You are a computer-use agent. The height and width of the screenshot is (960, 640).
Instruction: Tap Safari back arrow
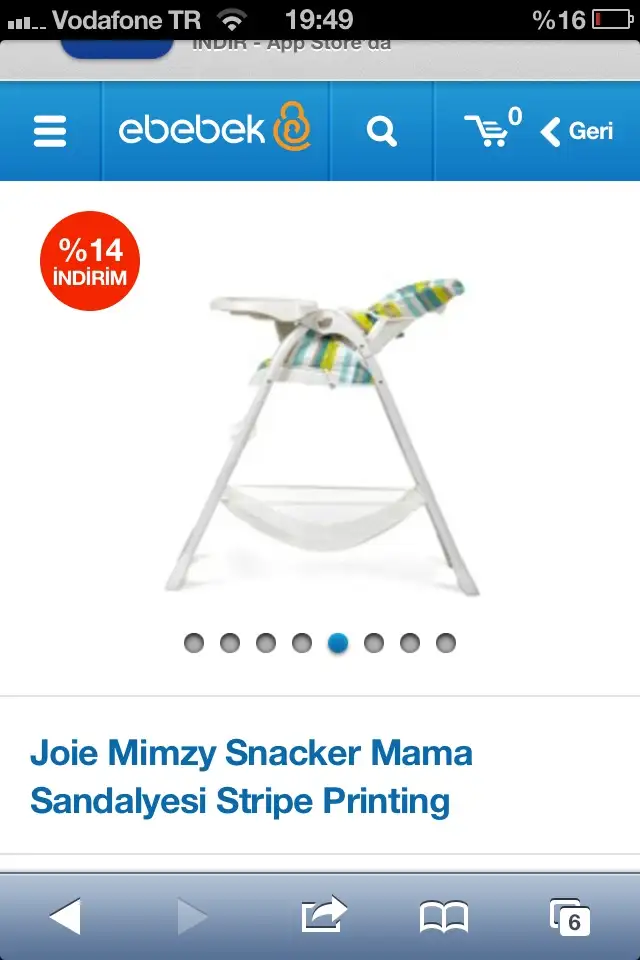click(65, 916)
